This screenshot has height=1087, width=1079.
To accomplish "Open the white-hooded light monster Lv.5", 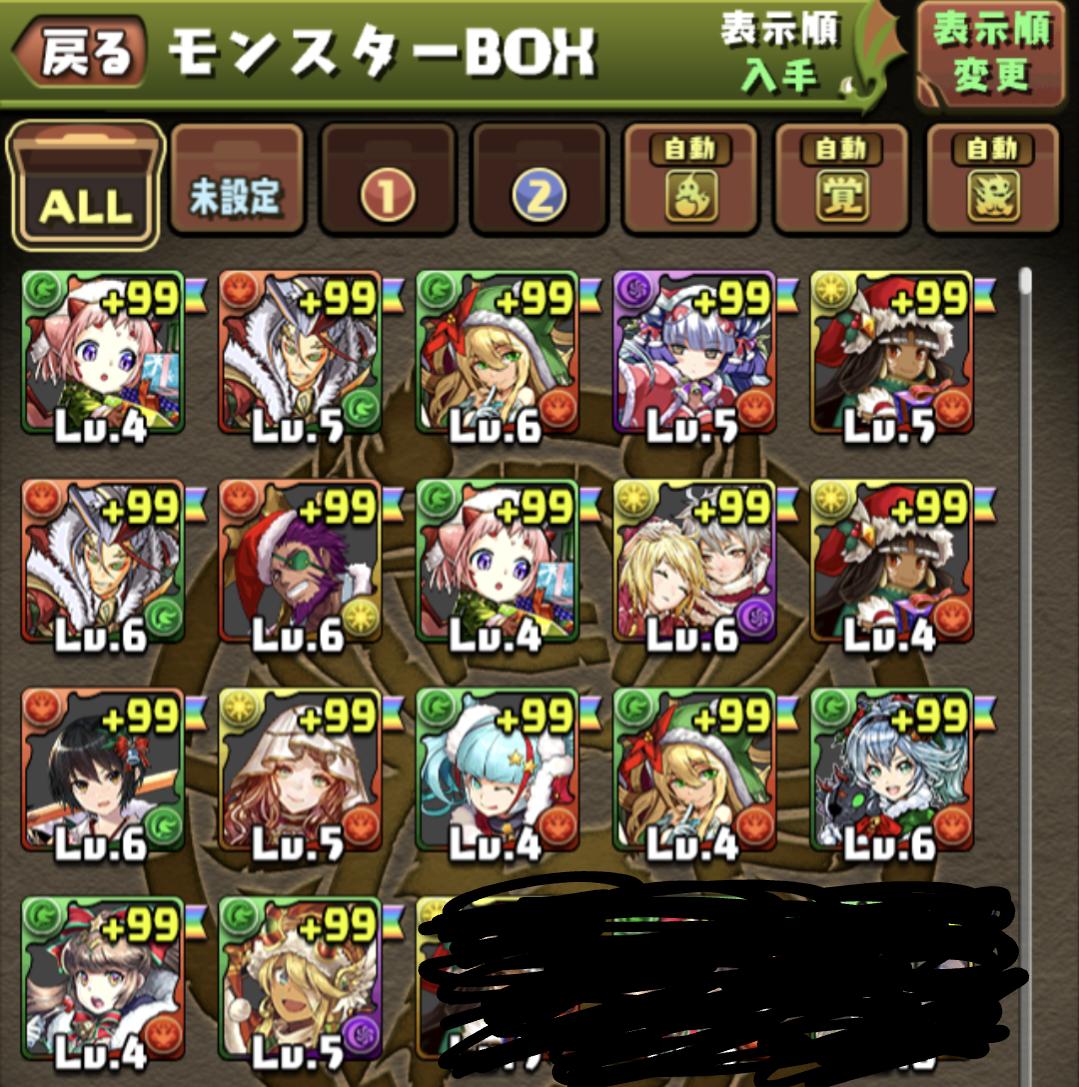I will pos(300,770).
